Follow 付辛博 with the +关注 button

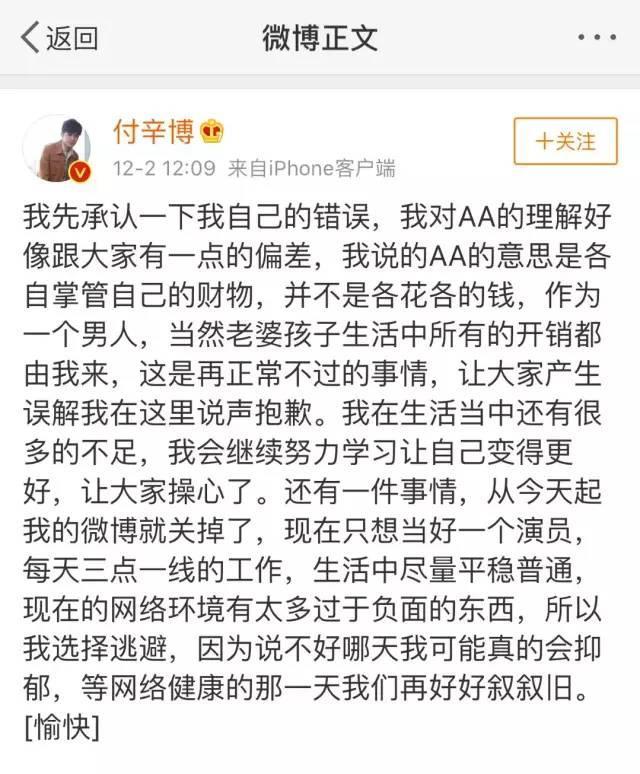(565, 141)
